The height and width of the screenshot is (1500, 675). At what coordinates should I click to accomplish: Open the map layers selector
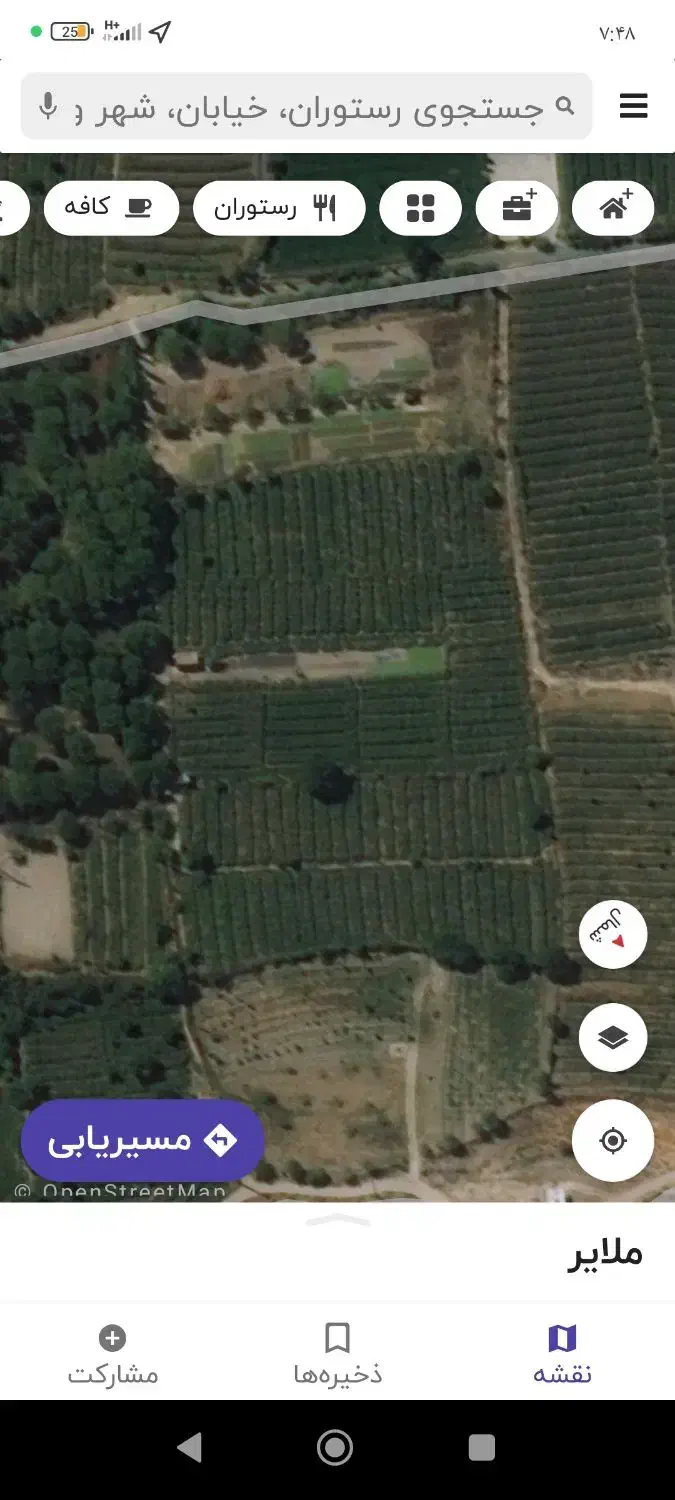coord(613,1037)
